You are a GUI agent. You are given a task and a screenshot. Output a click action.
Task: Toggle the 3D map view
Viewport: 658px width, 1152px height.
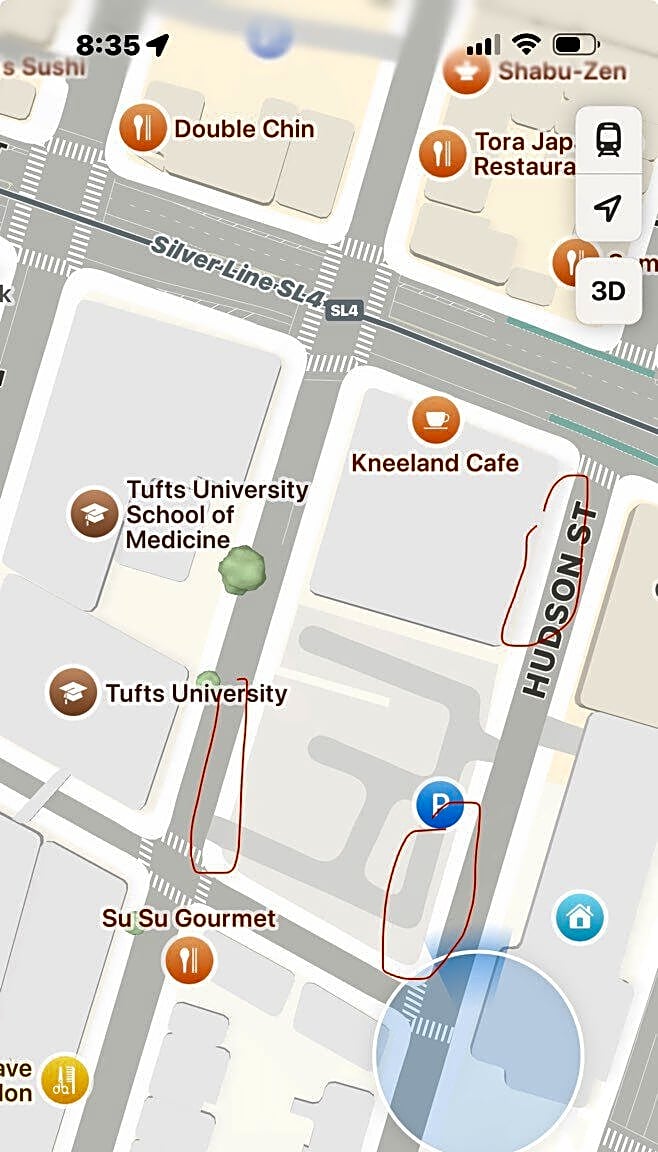point(608,291)
